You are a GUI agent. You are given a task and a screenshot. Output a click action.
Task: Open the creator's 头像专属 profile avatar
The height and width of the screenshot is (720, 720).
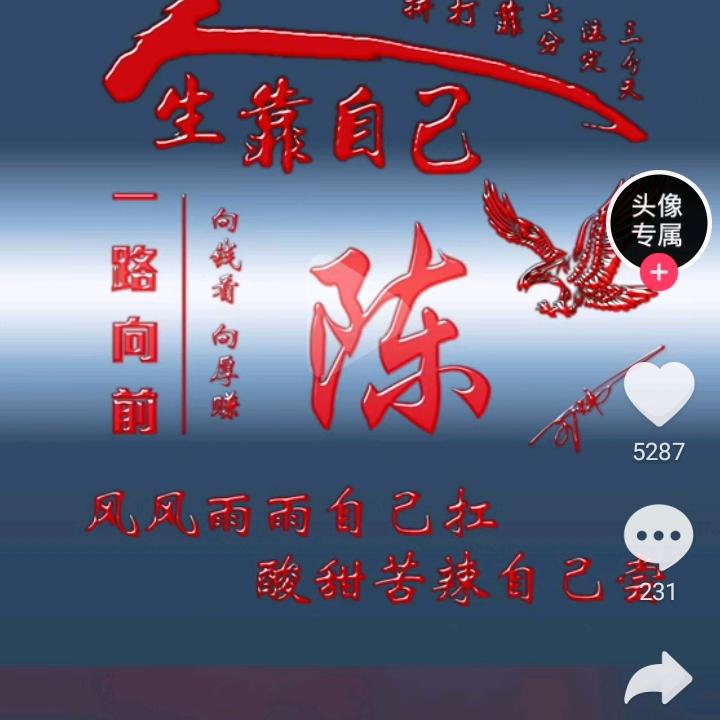point(657,219)
